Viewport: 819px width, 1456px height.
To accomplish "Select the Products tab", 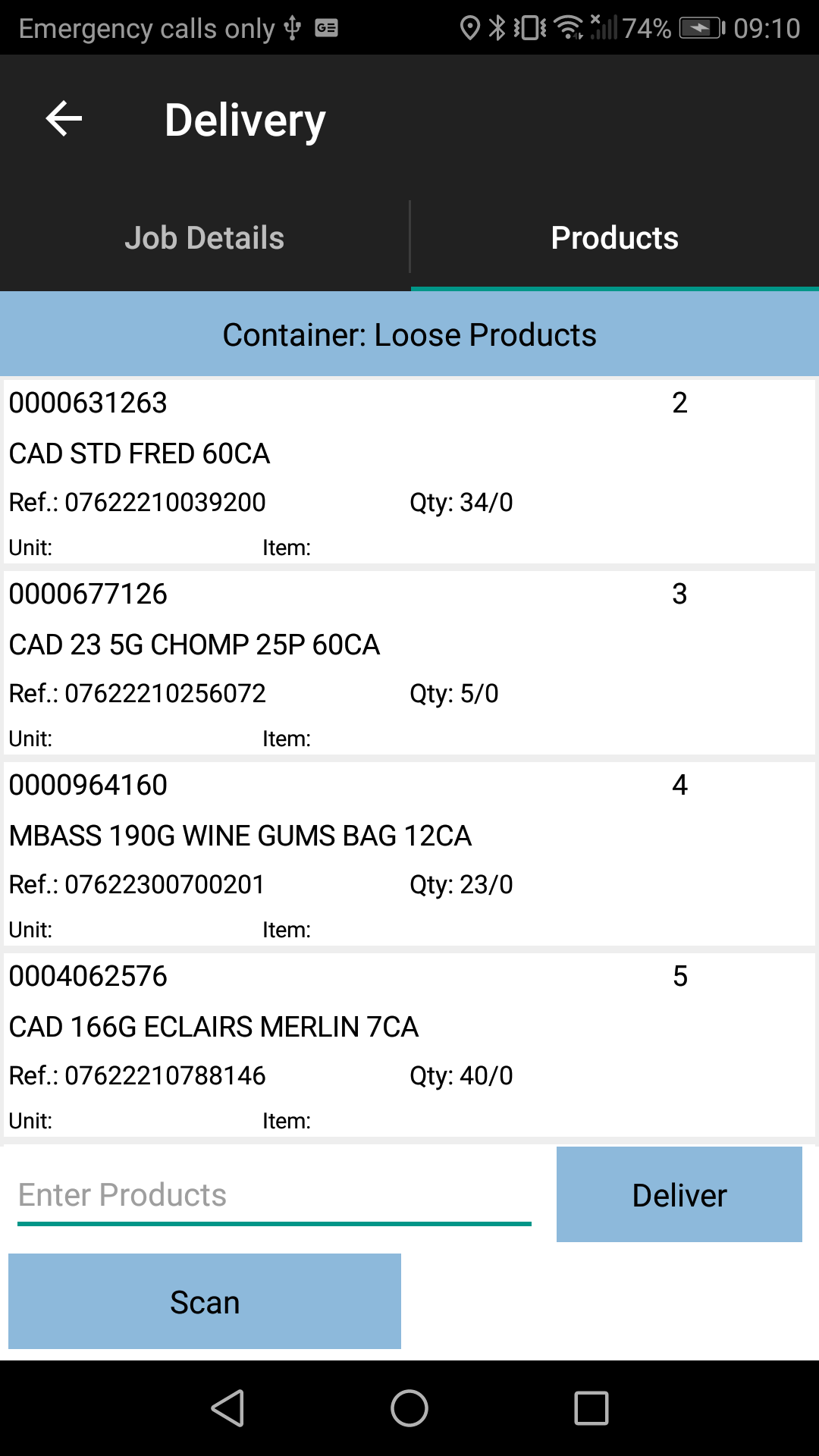I will pos(615,237).
